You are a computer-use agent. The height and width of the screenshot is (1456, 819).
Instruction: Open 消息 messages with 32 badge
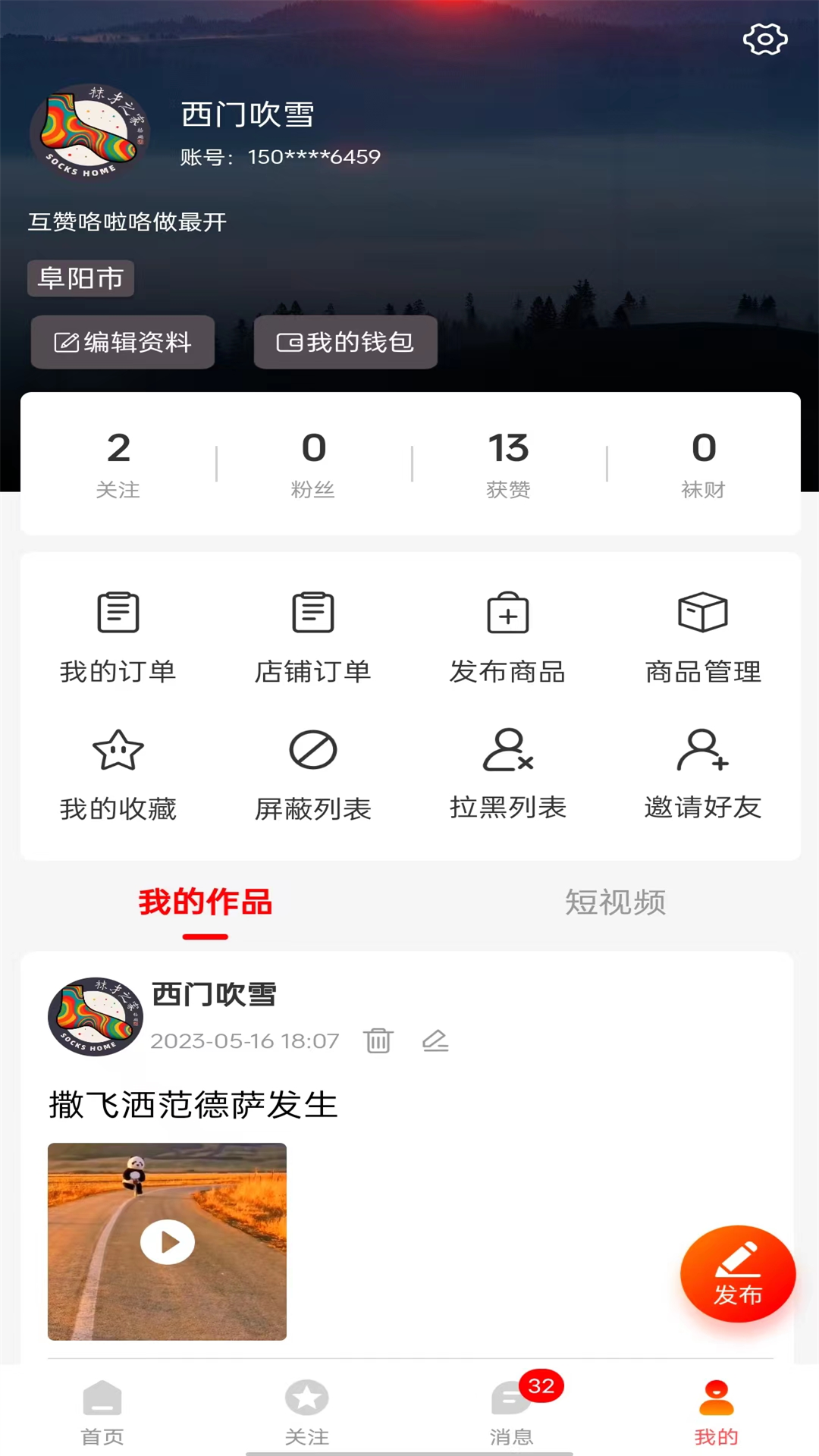(512, 1414)
